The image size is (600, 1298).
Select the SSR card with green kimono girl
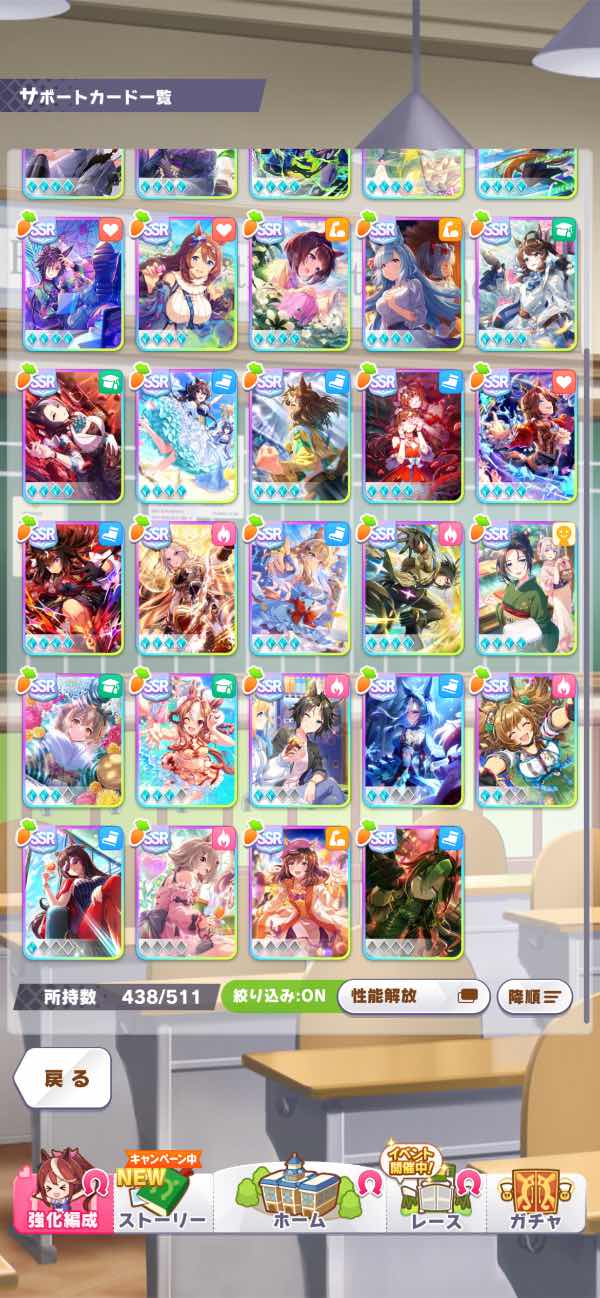(527, 587)
